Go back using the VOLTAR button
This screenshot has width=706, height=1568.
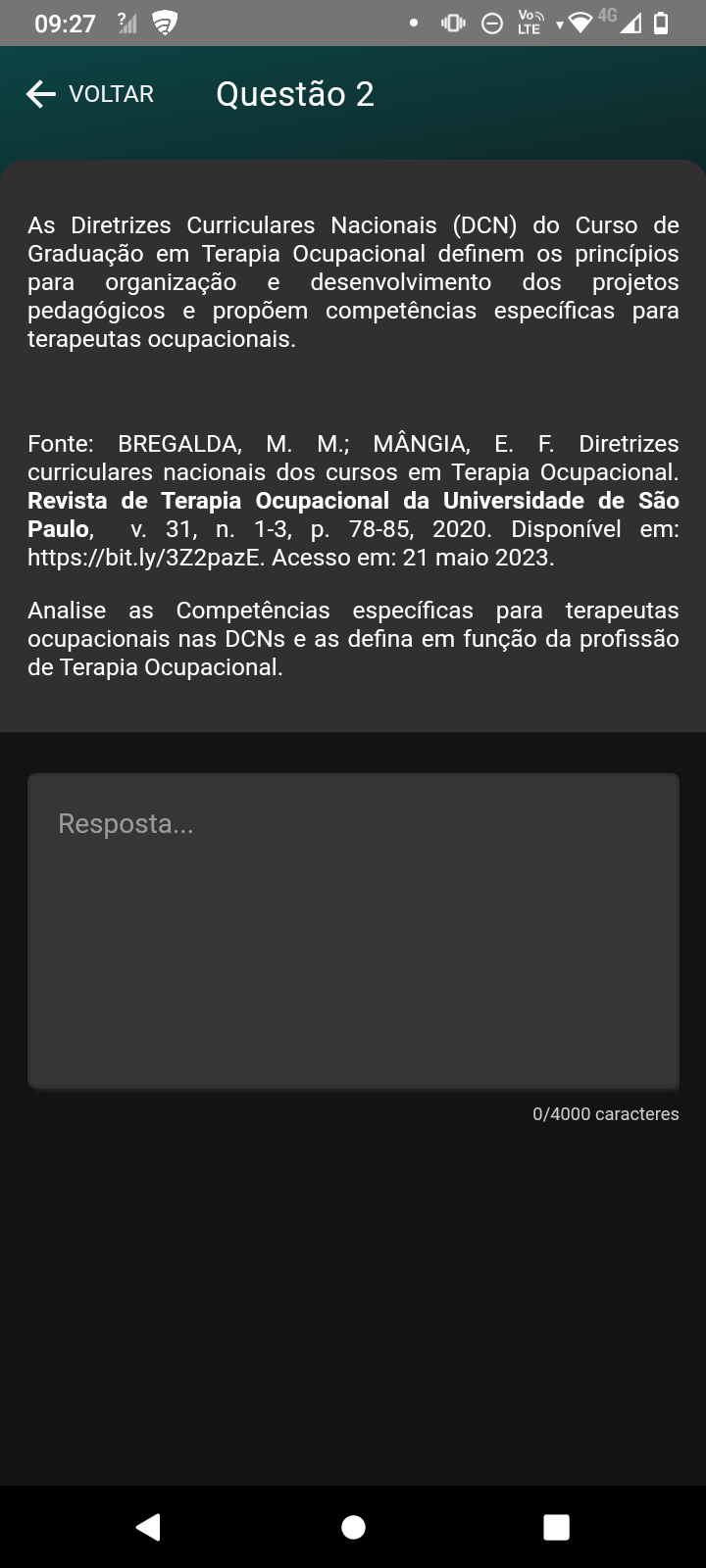90,94
